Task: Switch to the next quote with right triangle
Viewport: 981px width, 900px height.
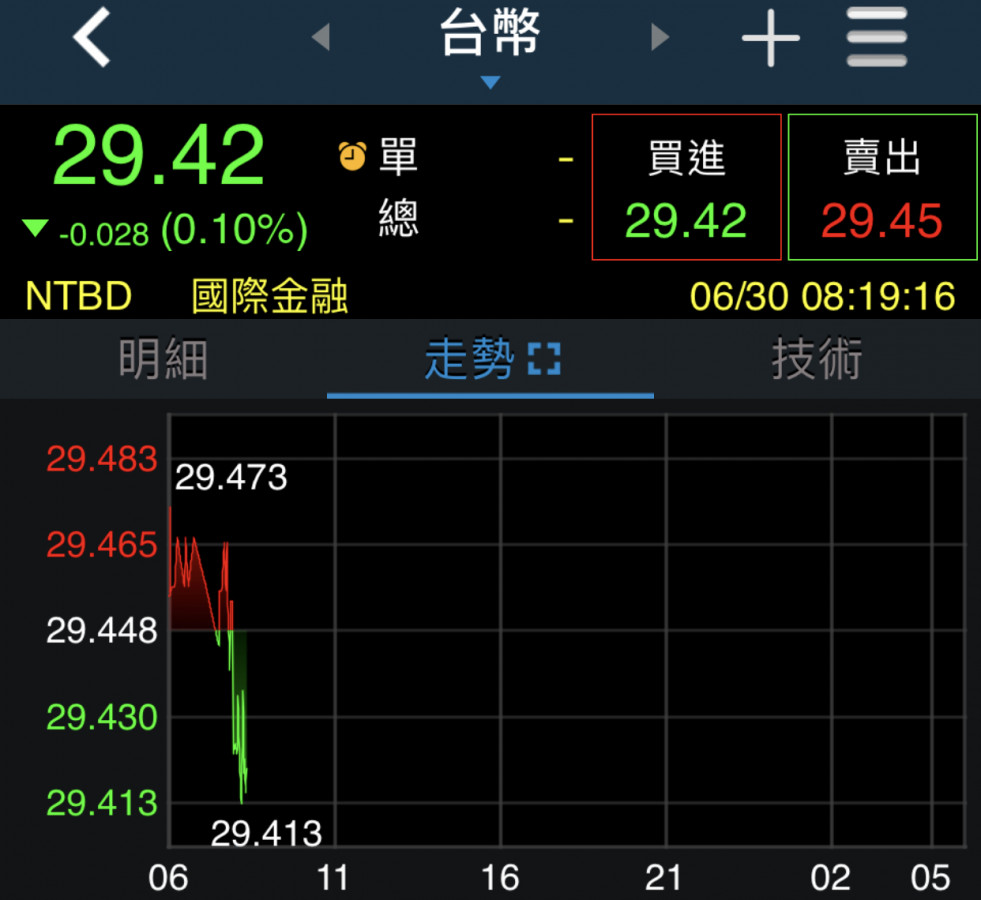Action: (659, 38)
